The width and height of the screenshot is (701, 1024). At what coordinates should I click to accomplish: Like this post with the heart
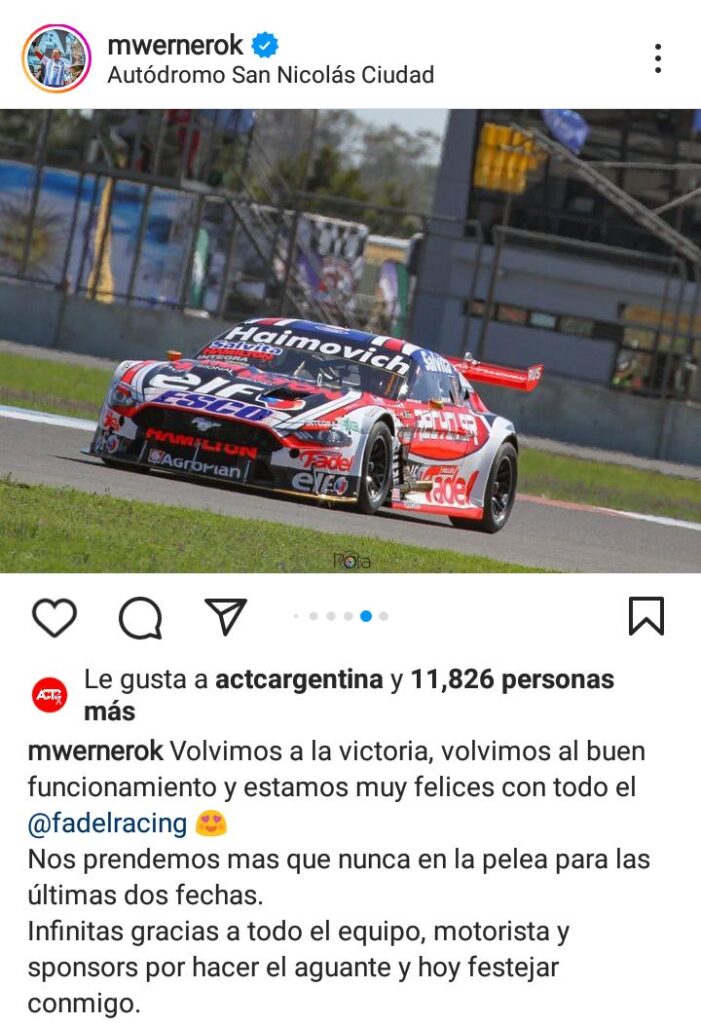[54, 618]
